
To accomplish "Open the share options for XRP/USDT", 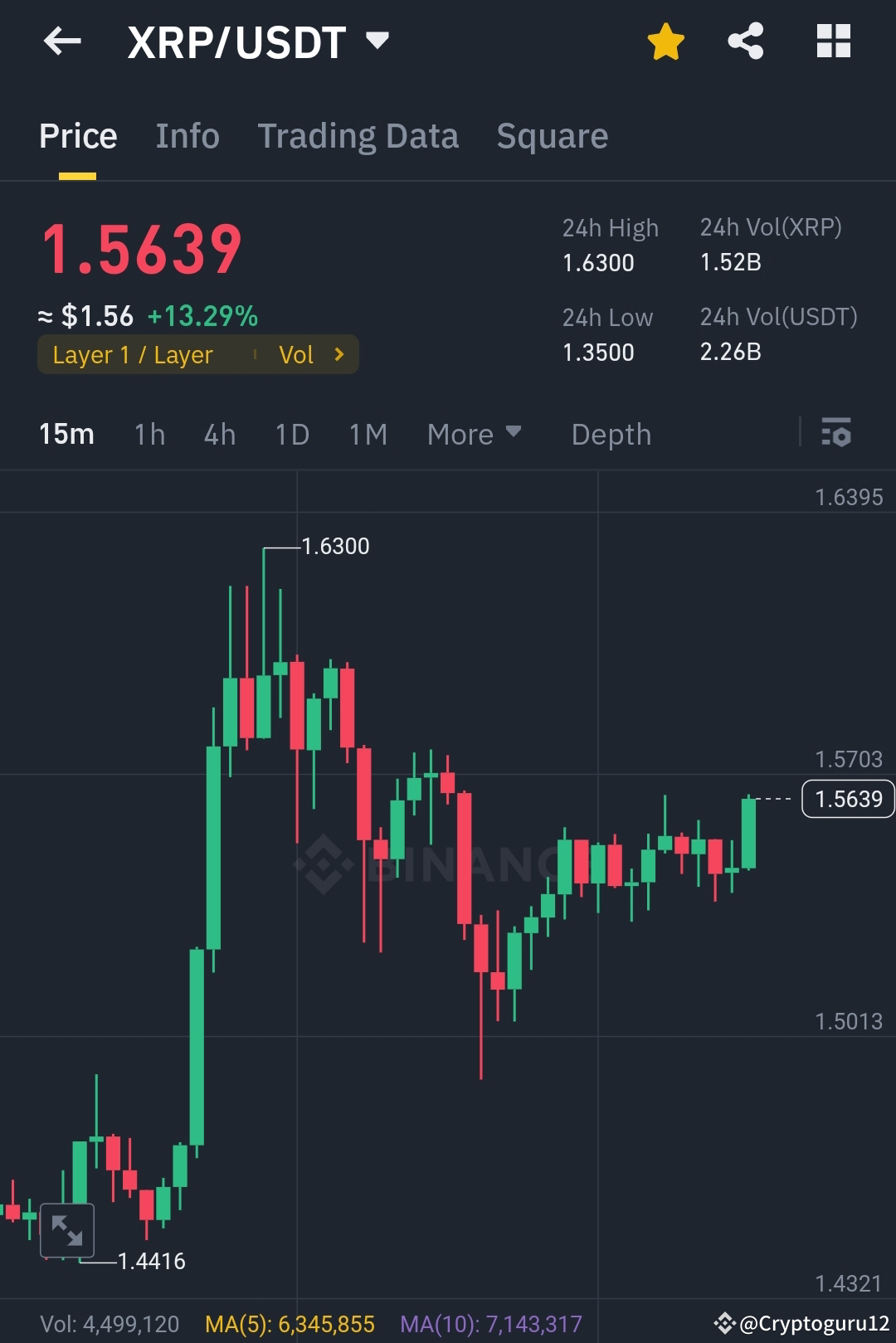I will 745,40.
